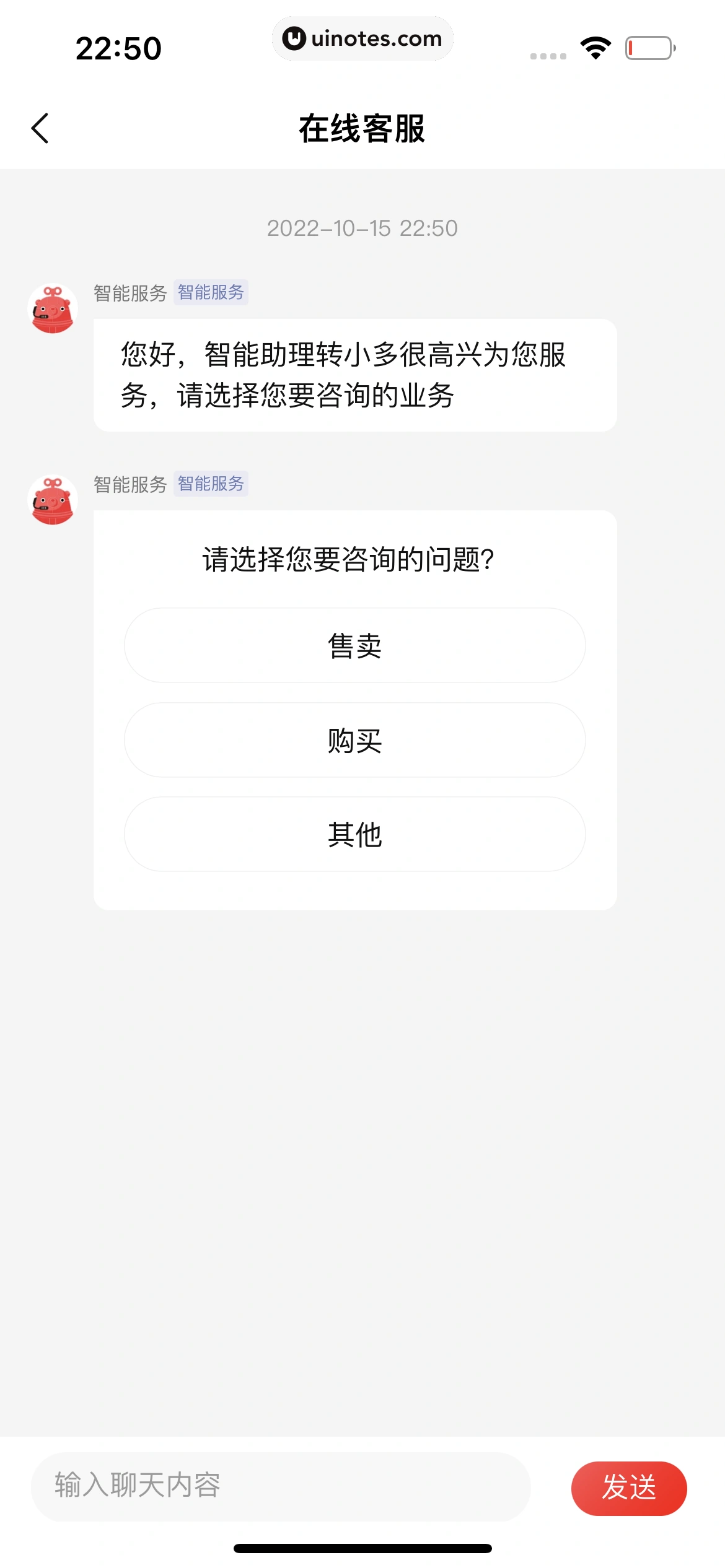The image size is (725, 1568).
Task: Tap the 智能服务 tag next to first message
Action: click(x=211, y=293)
